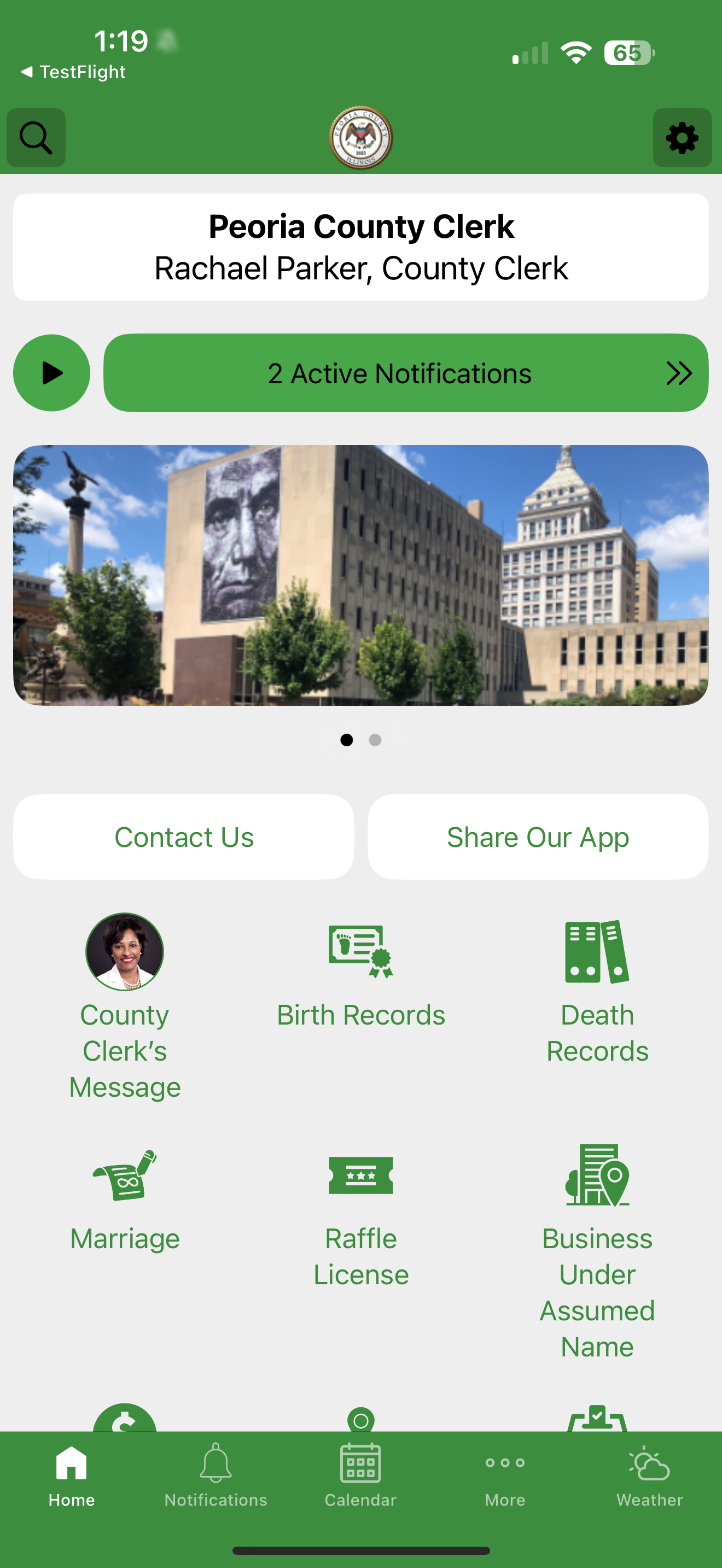Screen dimensions: 722x1568
Task: Tap the Peoria County seal
Action: click(x=361, y=138)
